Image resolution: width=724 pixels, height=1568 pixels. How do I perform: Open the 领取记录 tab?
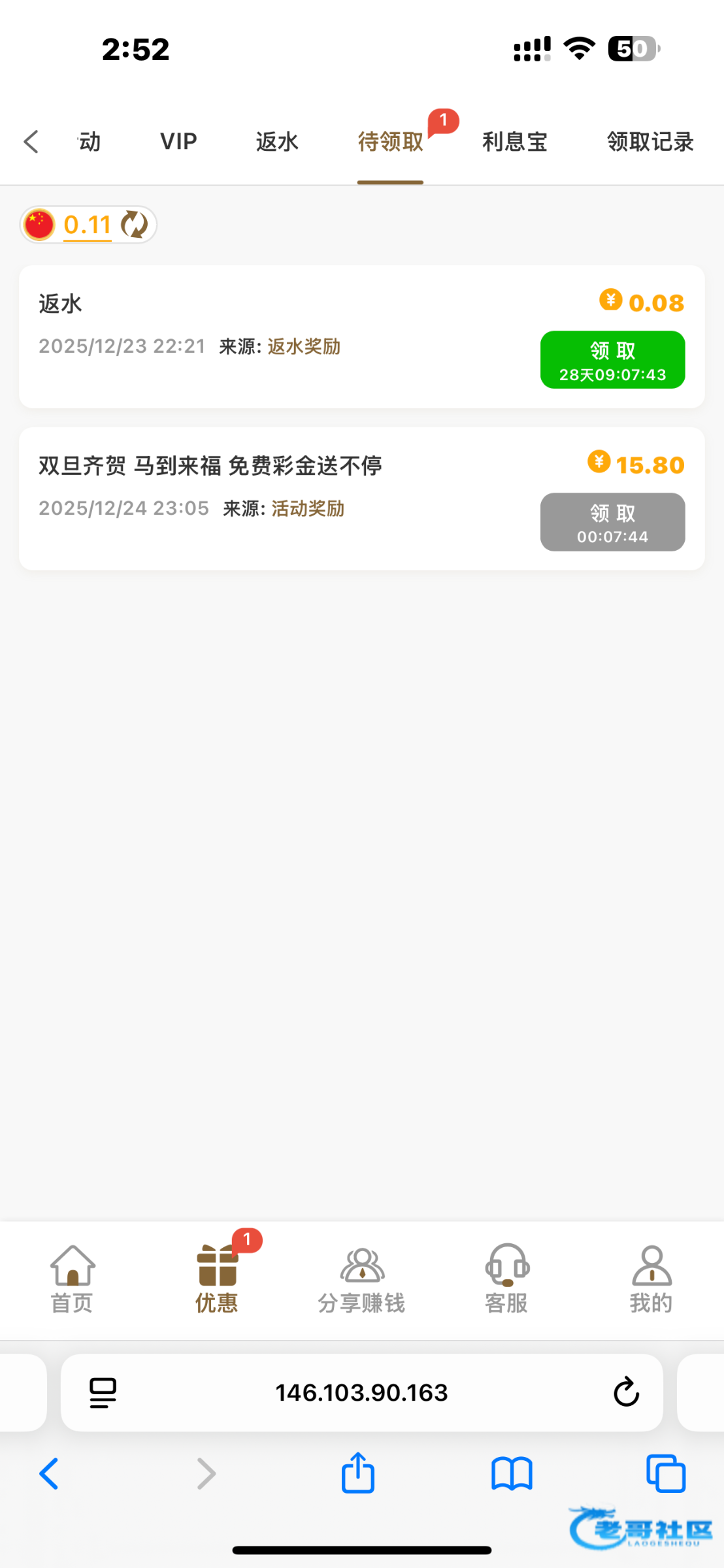(x=650, y=141)
